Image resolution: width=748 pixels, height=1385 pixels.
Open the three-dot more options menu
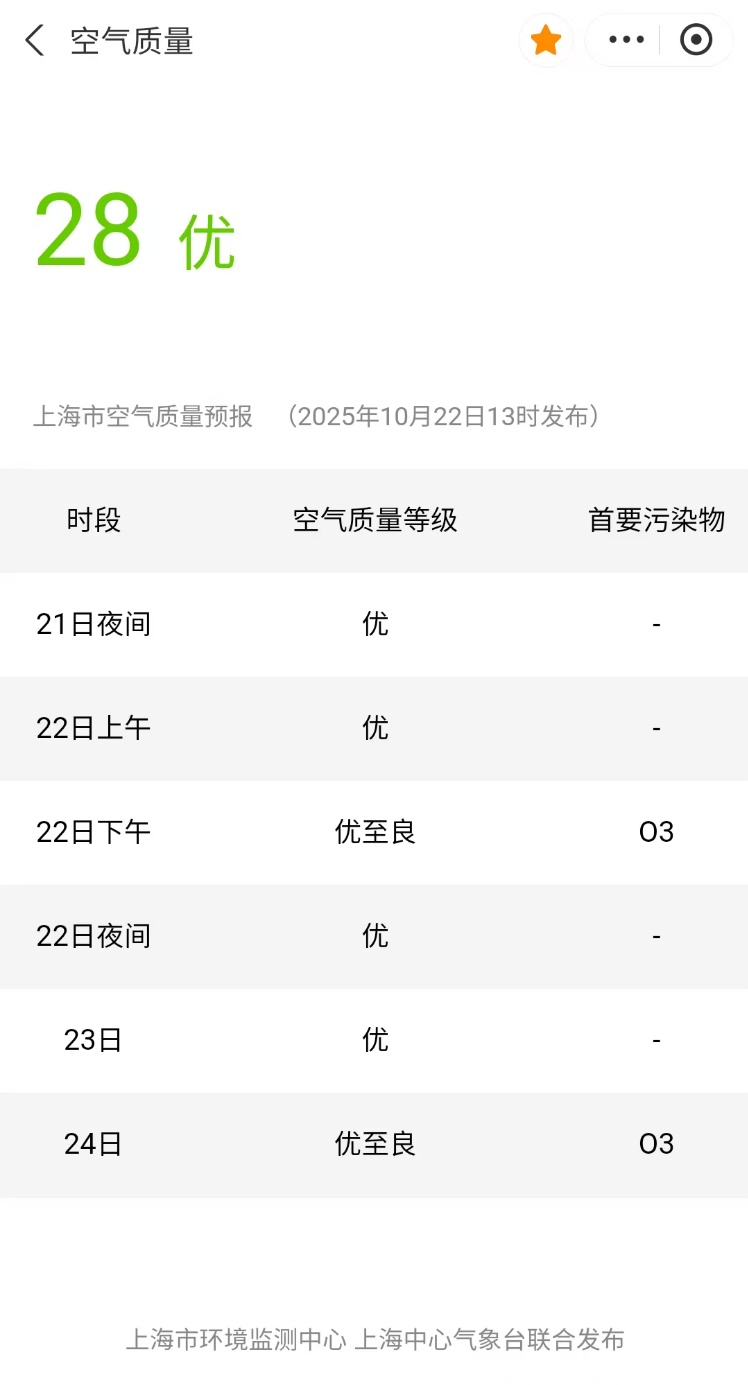626,40
